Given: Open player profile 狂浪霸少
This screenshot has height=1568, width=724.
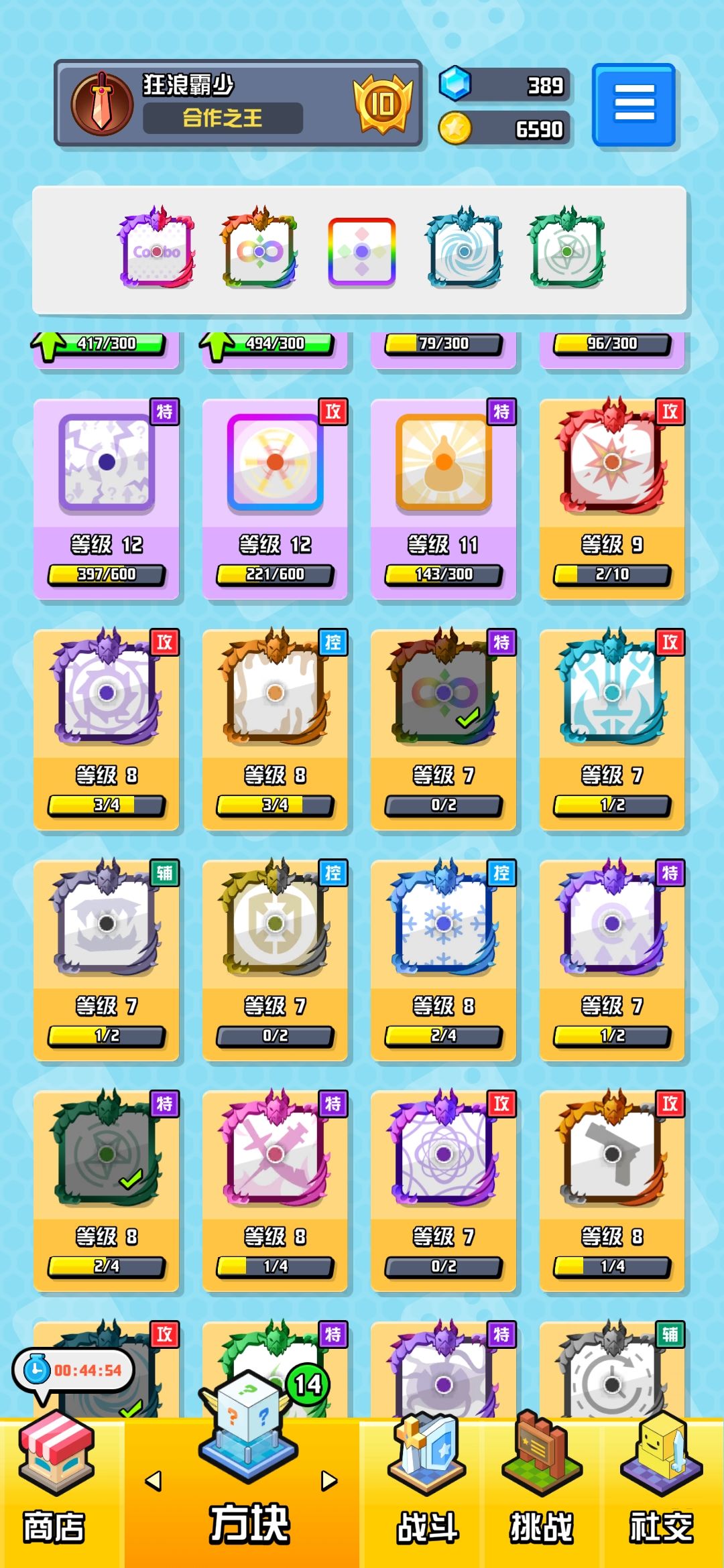Looking at the screenshot, I should coord(238,103).
